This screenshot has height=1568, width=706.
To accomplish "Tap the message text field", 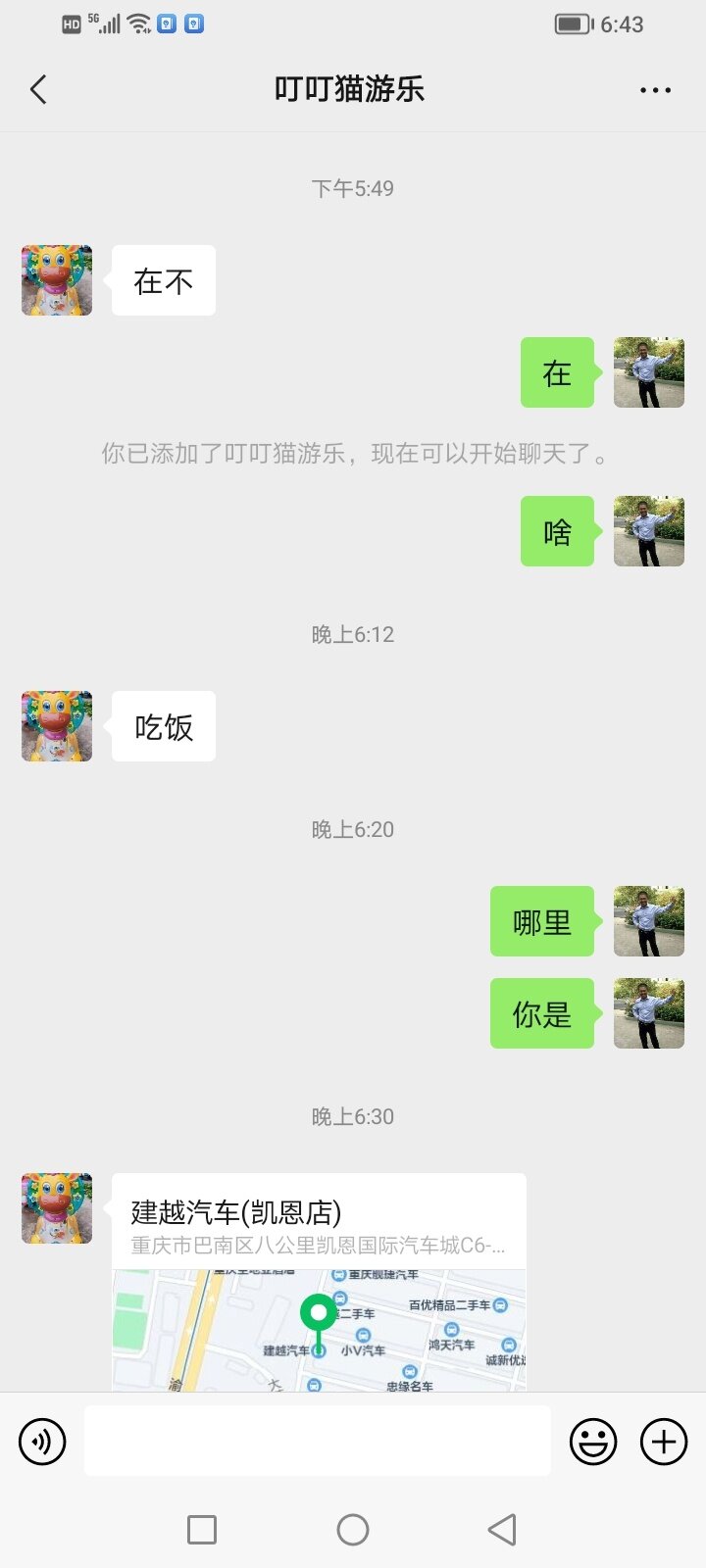I will point(317,1441).
